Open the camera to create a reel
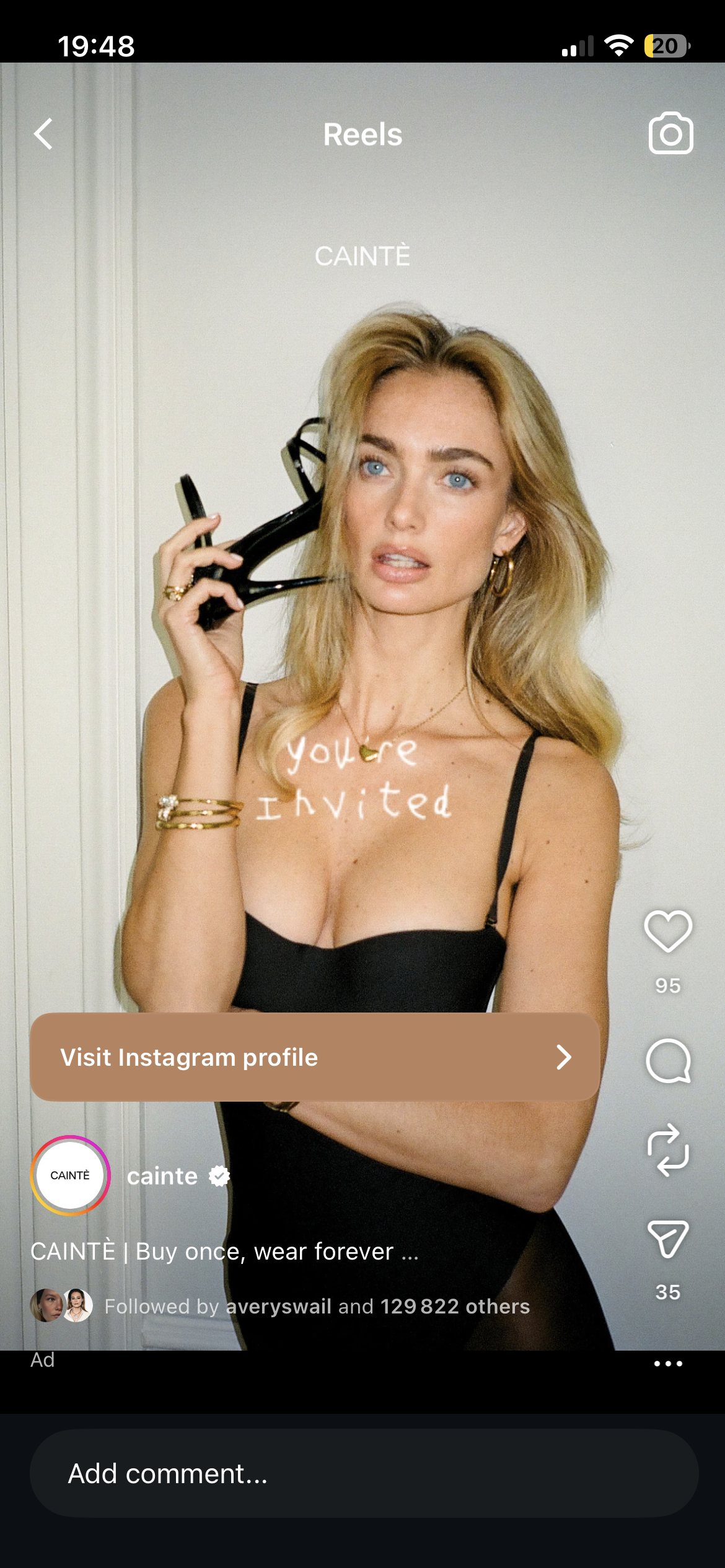The image size is (725, 1568). click(x=670, y=133)
